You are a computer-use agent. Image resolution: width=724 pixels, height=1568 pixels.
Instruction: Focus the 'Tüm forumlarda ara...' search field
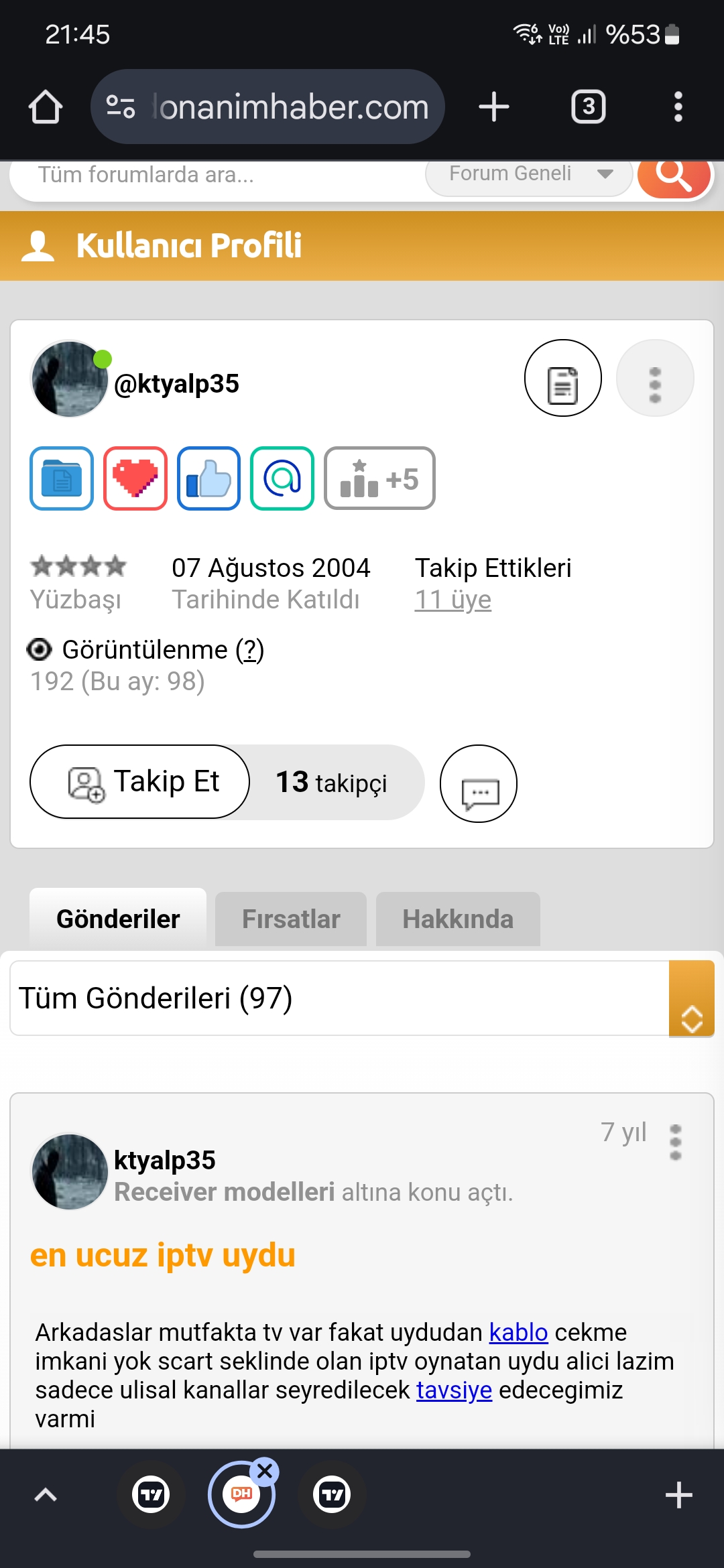[218, 175]
